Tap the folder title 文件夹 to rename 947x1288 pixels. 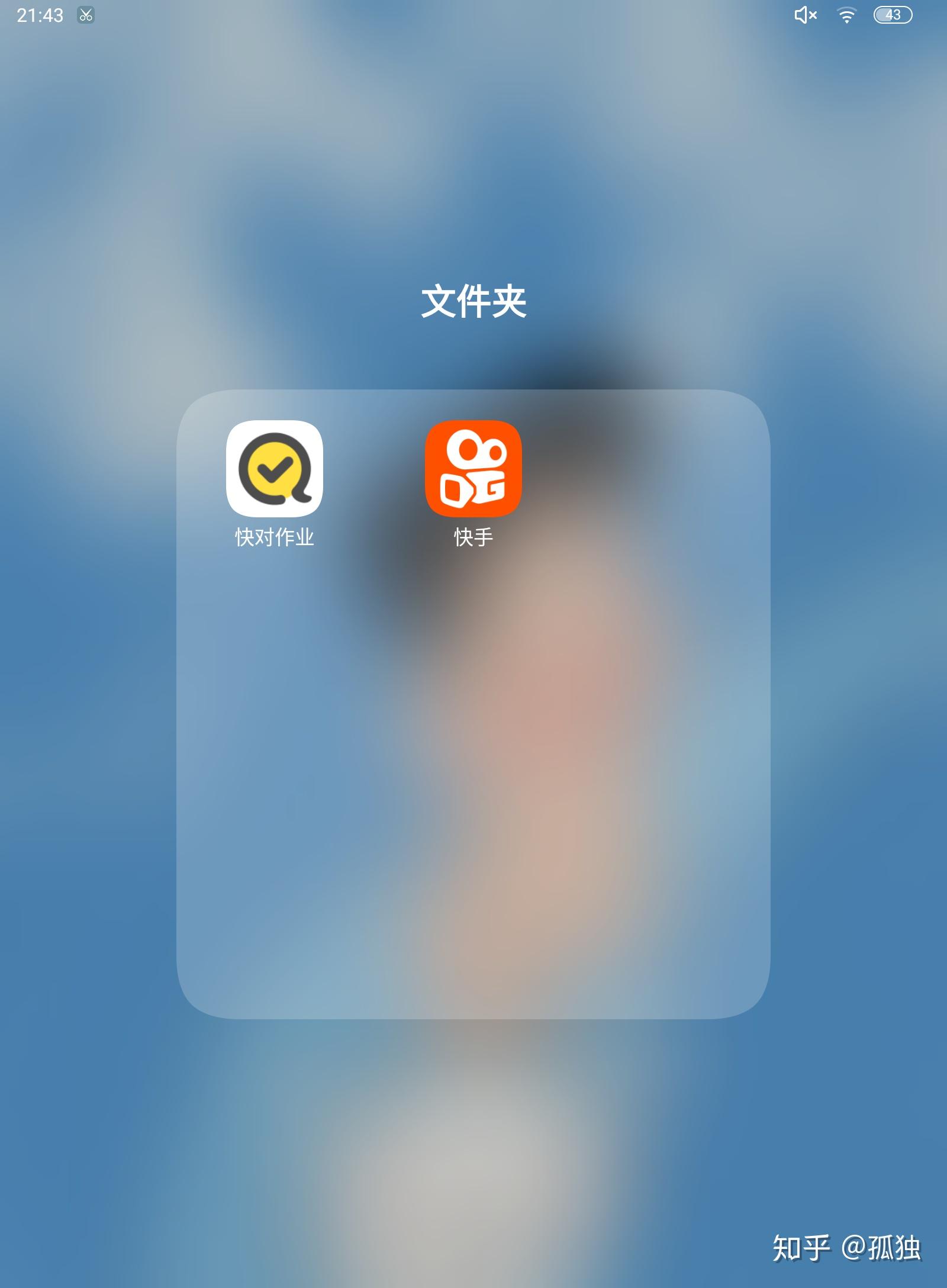tap(474, 302)
